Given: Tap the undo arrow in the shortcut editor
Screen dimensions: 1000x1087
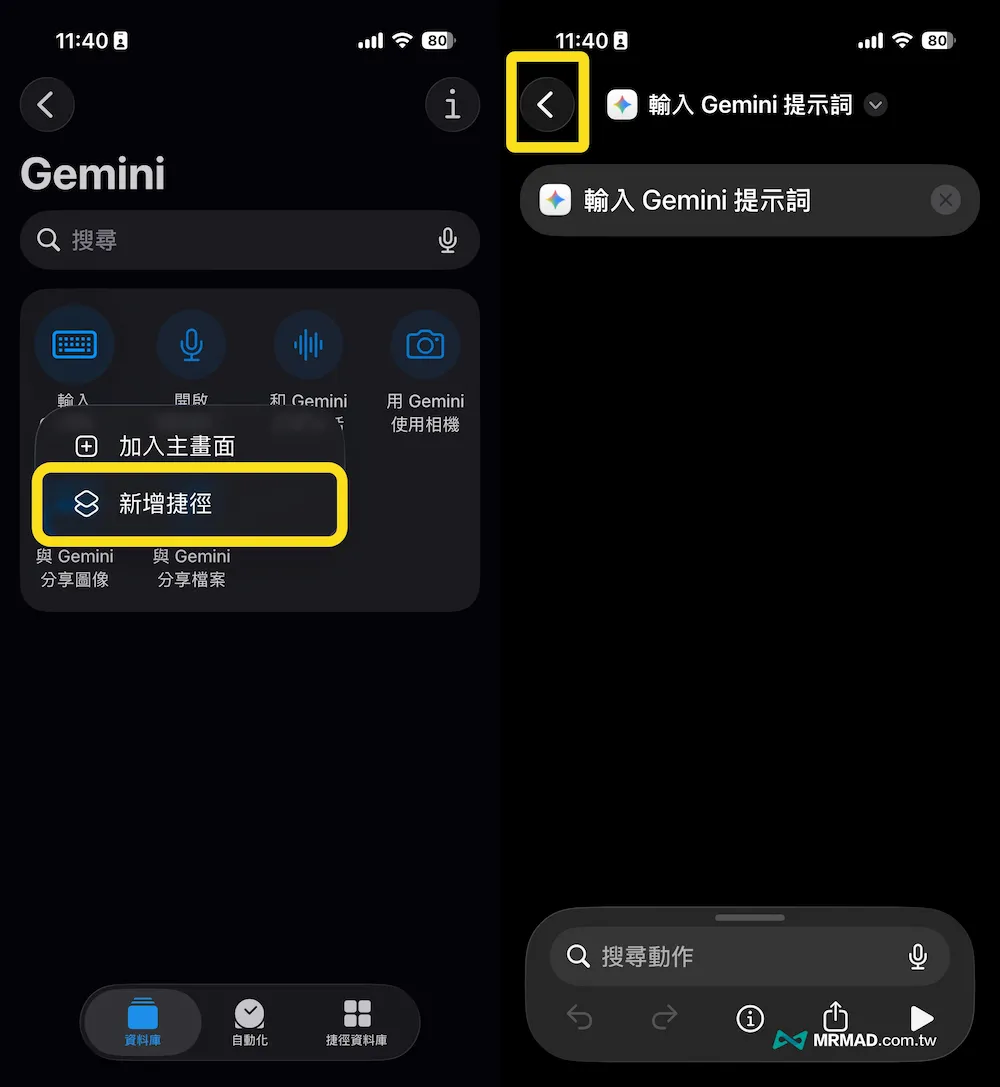Looking at the screenshot, I should pyautogui.click(x=580, y=1018).
